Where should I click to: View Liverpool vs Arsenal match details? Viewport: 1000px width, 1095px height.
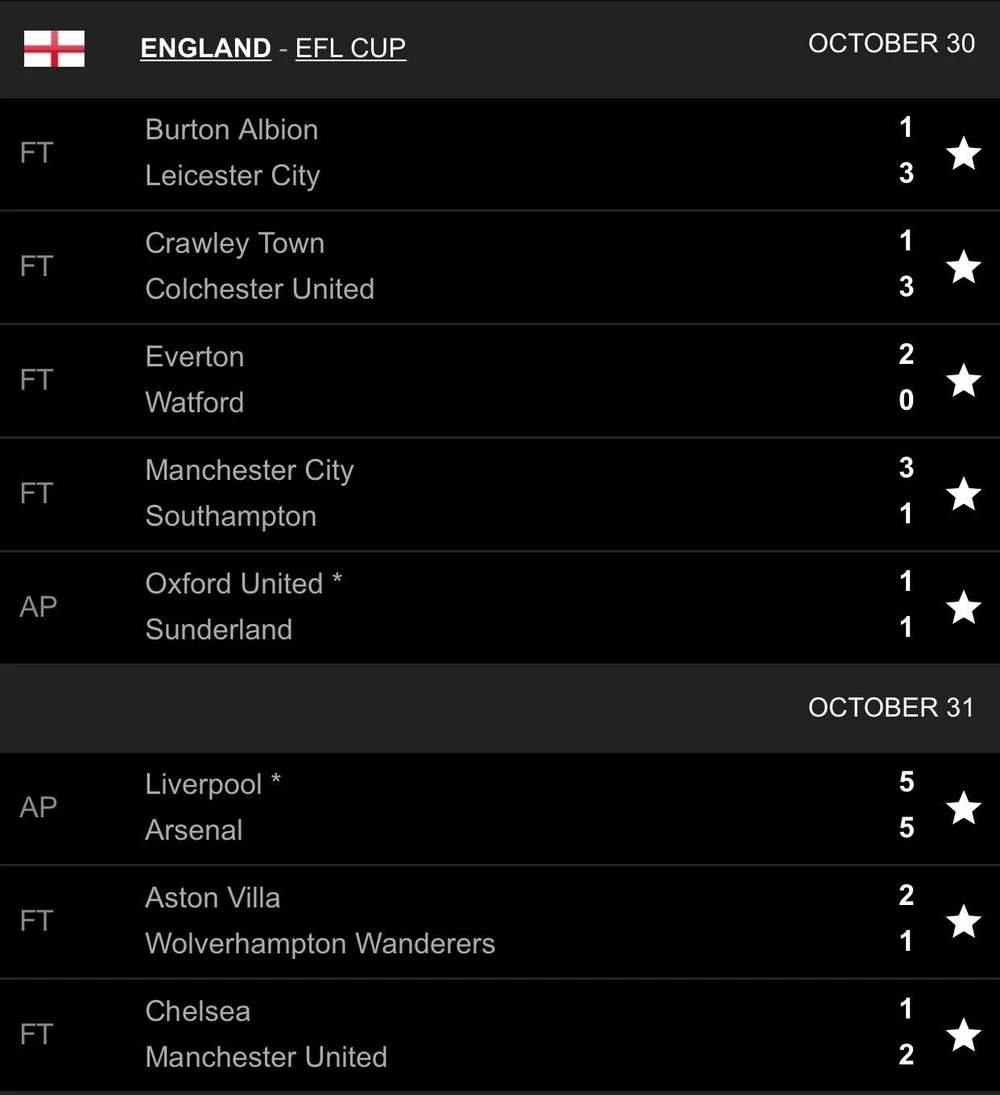tap(450, 807)
